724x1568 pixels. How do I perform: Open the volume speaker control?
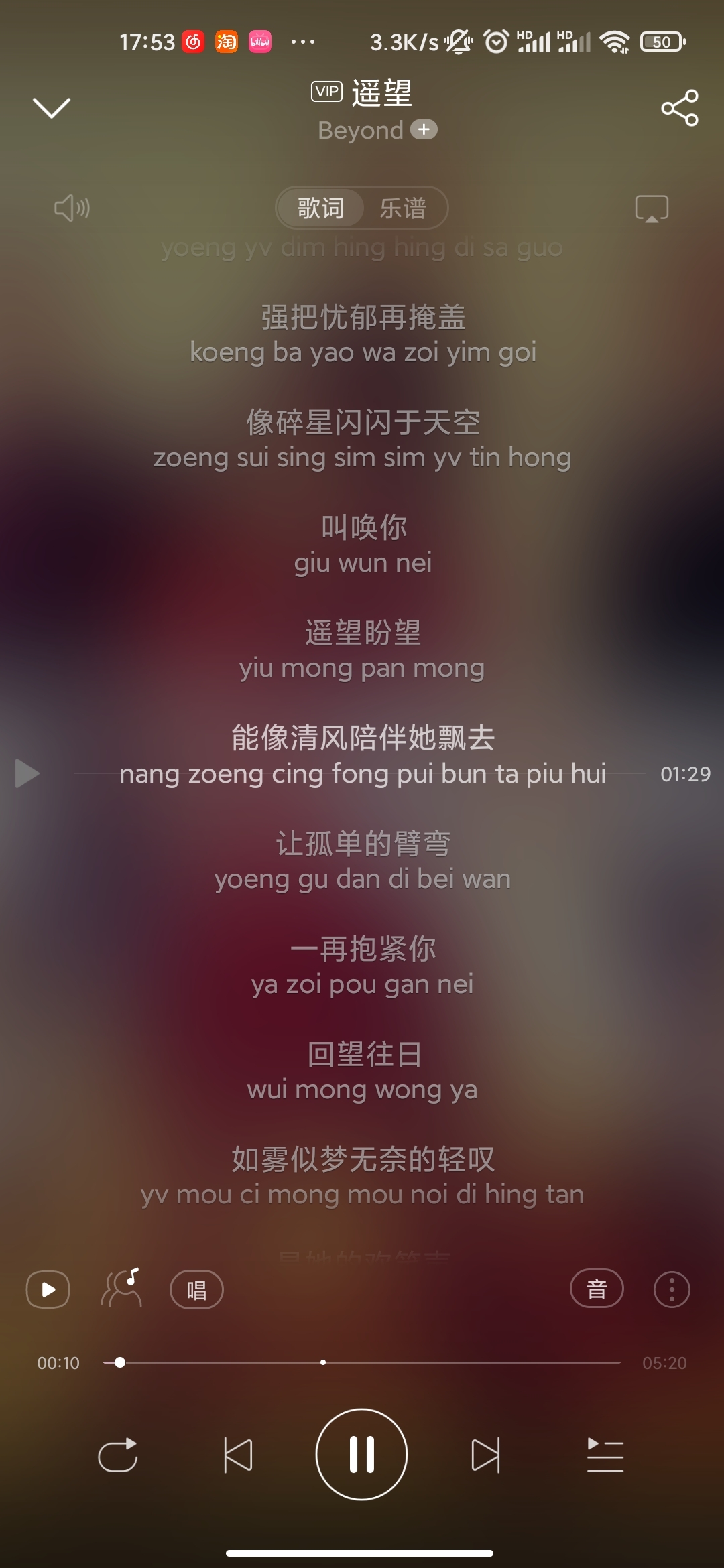[x=72, y=208]
